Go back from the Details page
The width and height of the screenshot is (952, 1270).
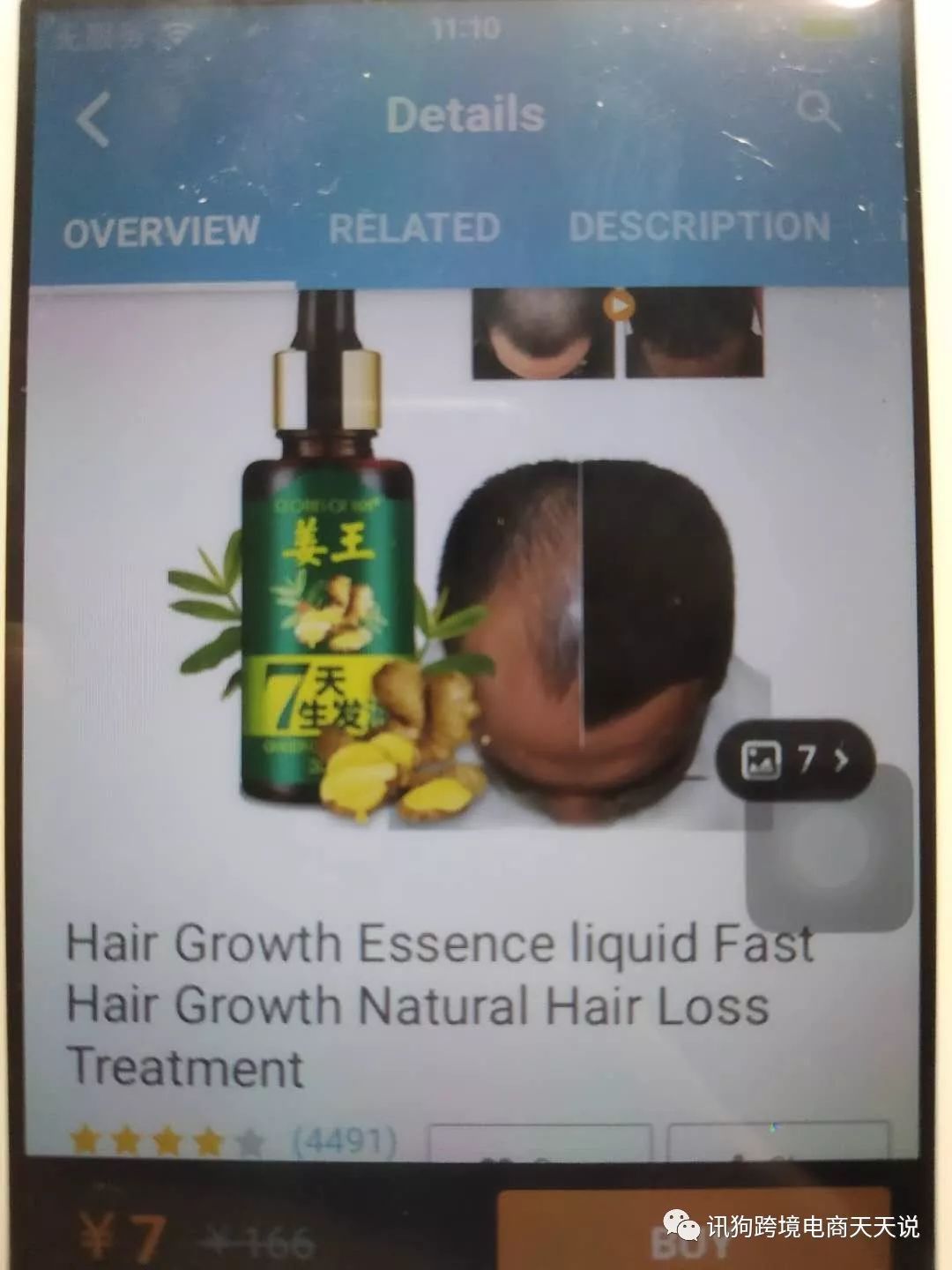click(x=93, y=120)
